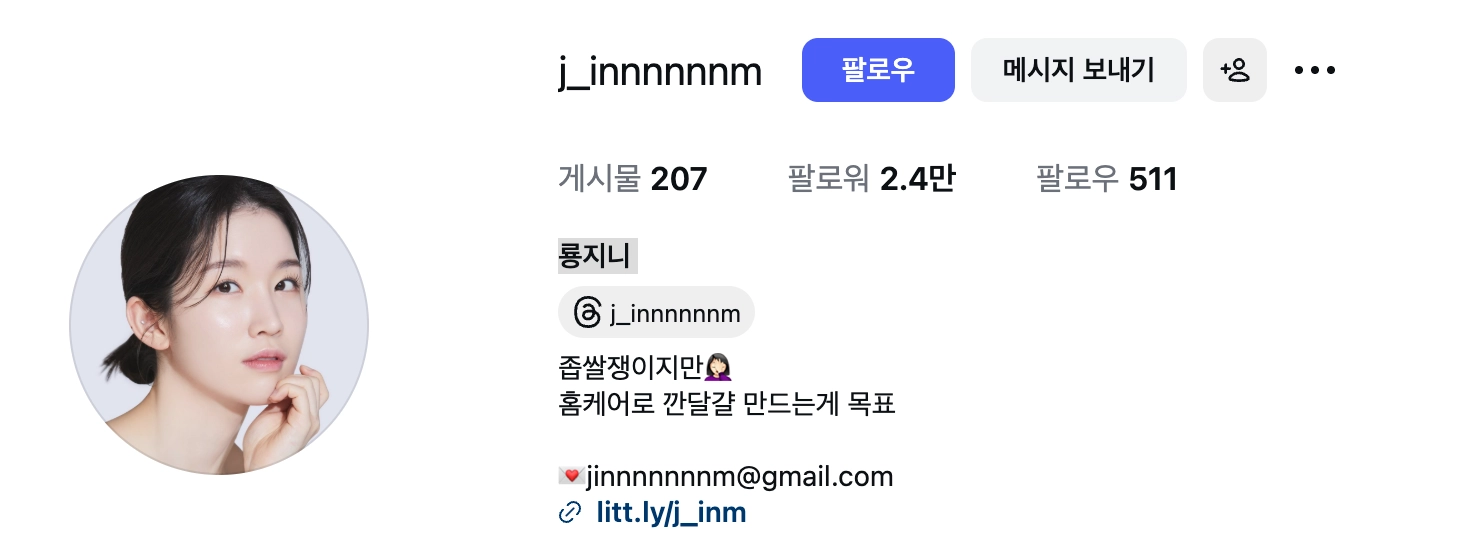Open the three-dot options menu

(x=1314, y=70)
